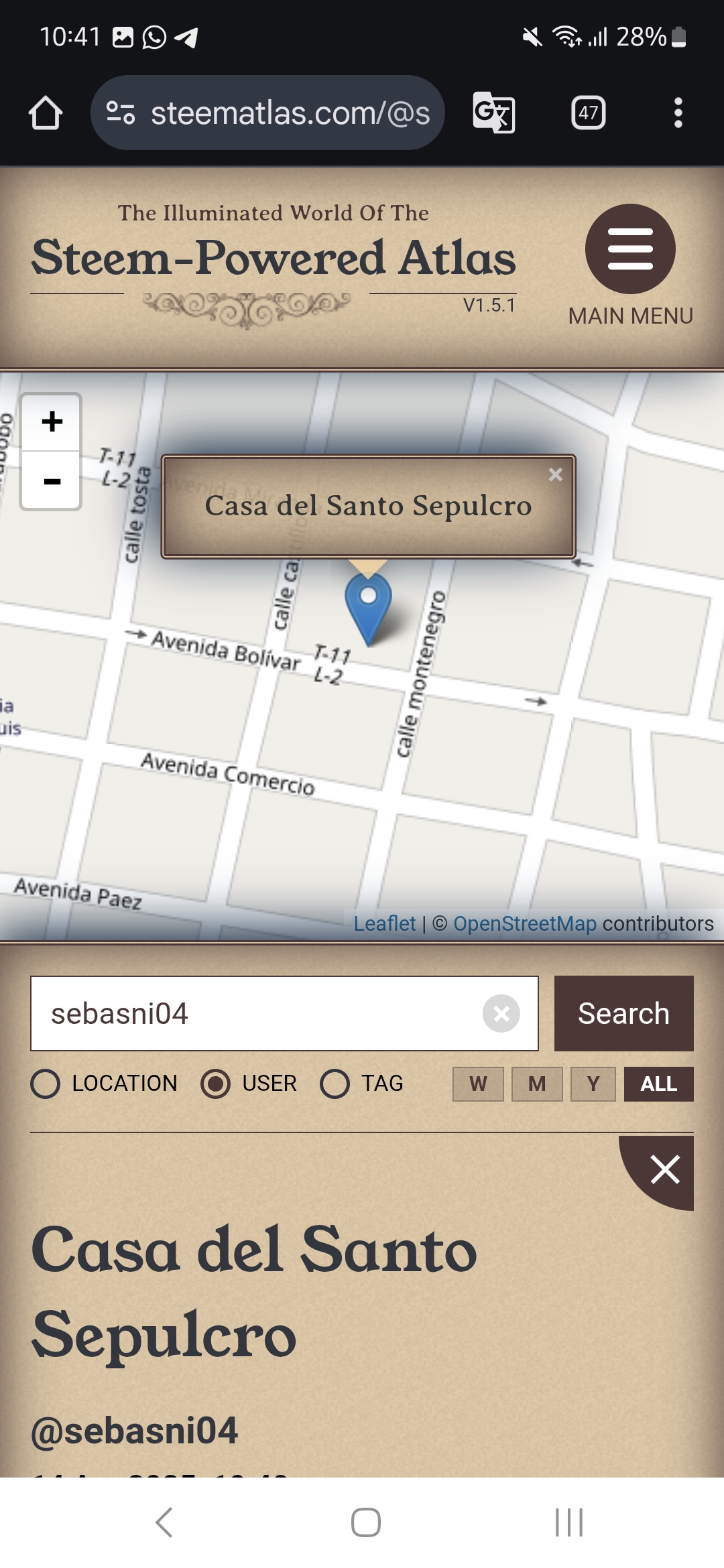Close the Casa del Santo Sepulcro map popup
Image resolution: width=724 pixels, height=1568 pixels.
point(555,474)
